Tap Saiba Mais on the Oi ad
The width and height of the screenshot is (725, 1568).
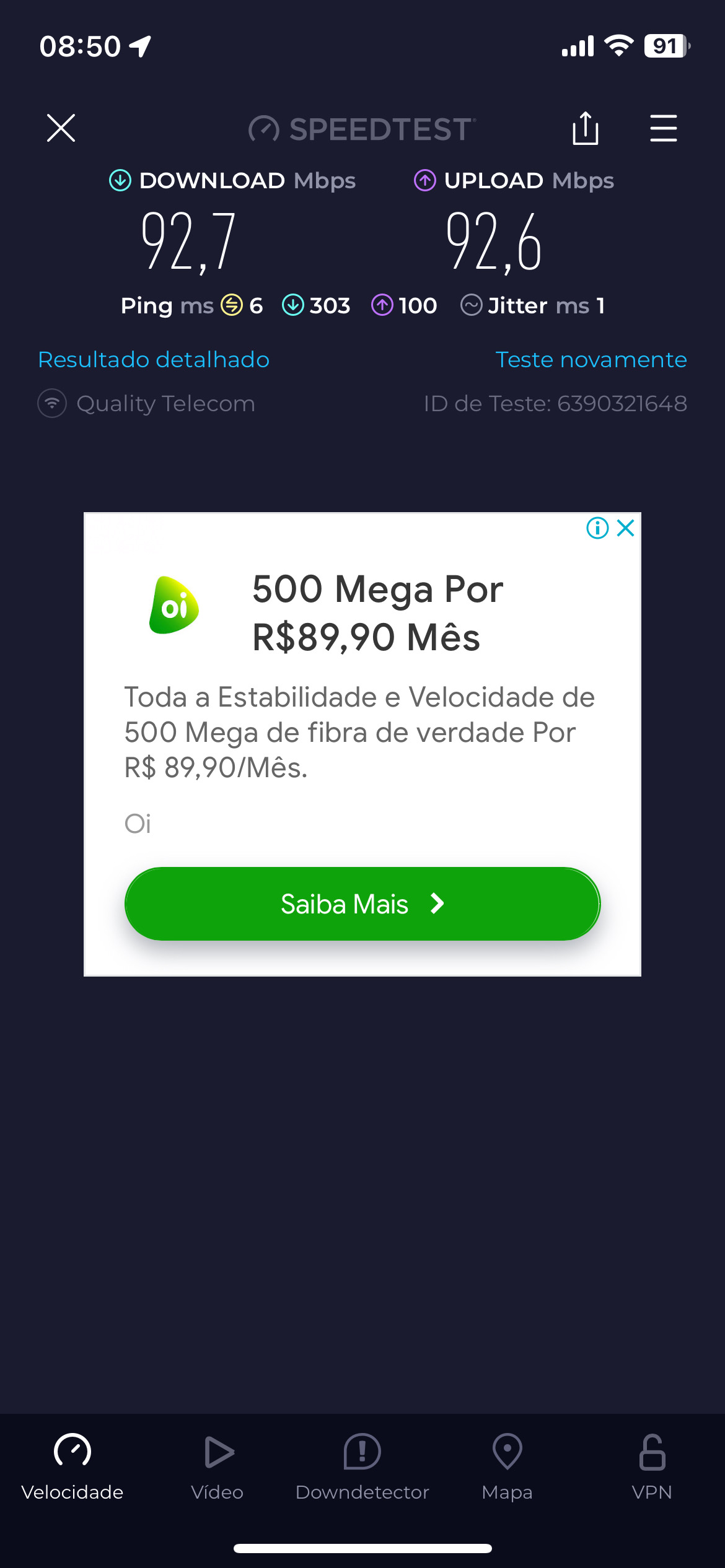(362, 904)
